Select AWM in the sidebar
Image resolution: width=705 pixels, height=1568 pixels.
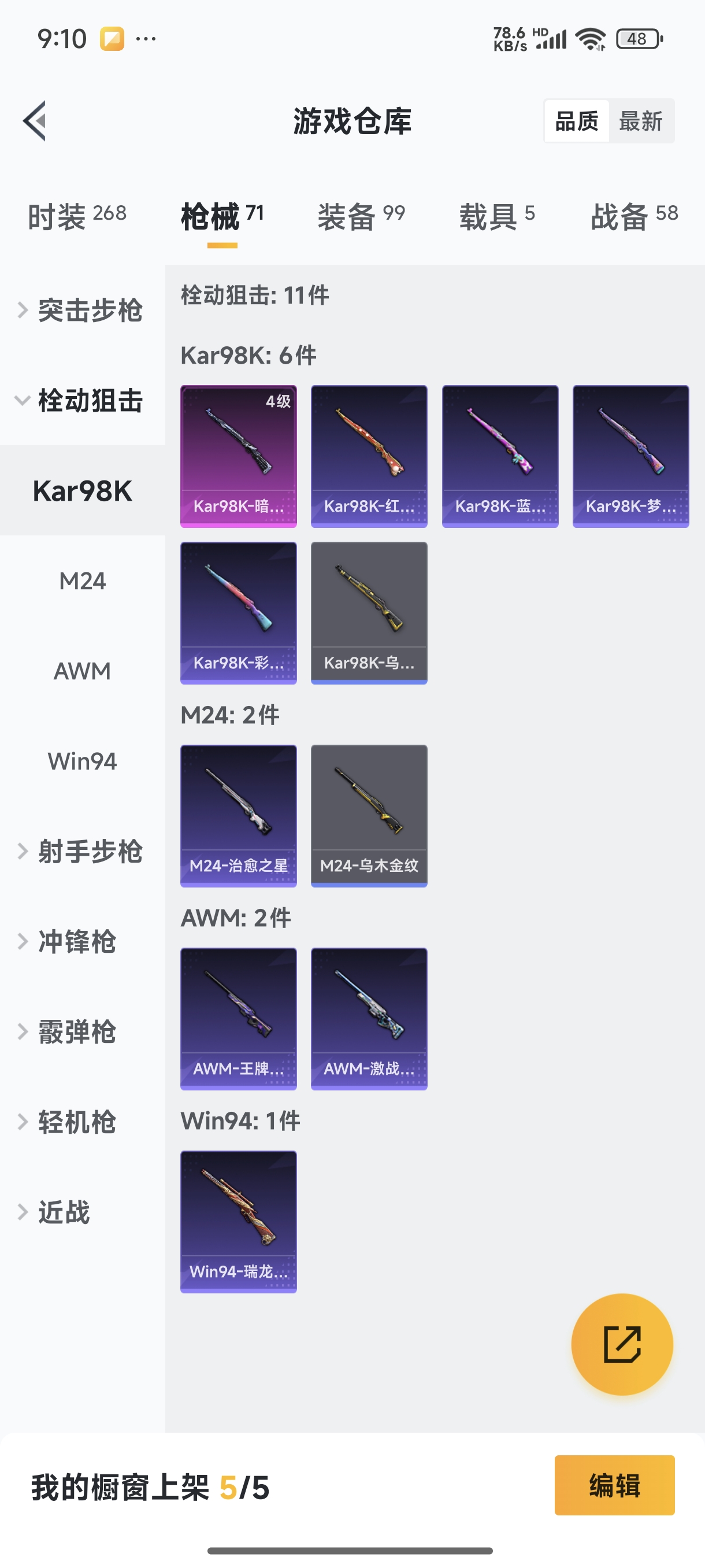[82, 671]
